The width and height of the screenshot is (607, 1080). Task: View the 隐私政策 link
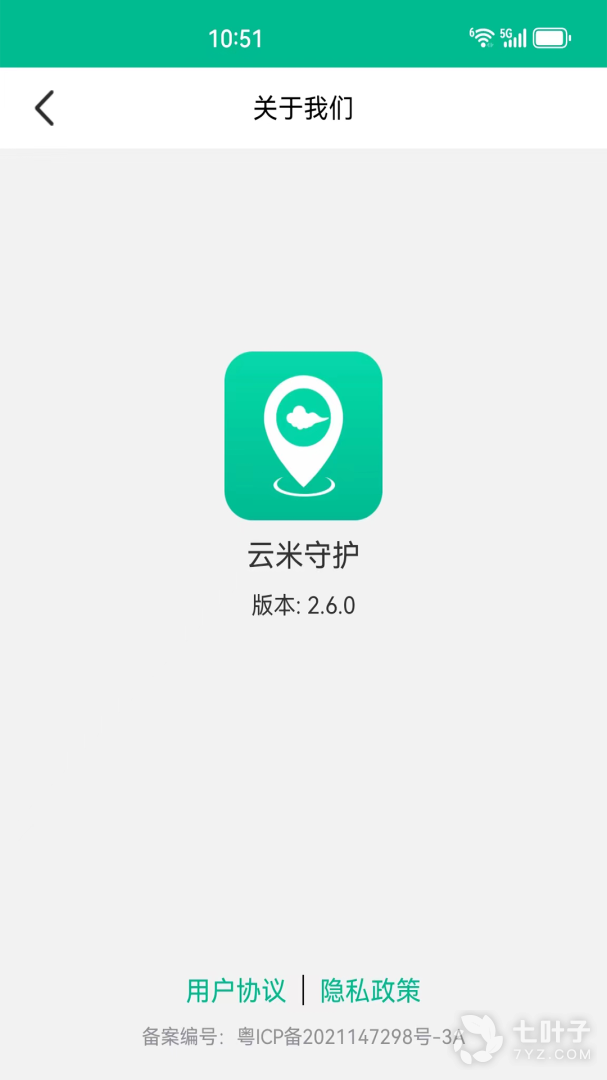click(x=370, y=990)
